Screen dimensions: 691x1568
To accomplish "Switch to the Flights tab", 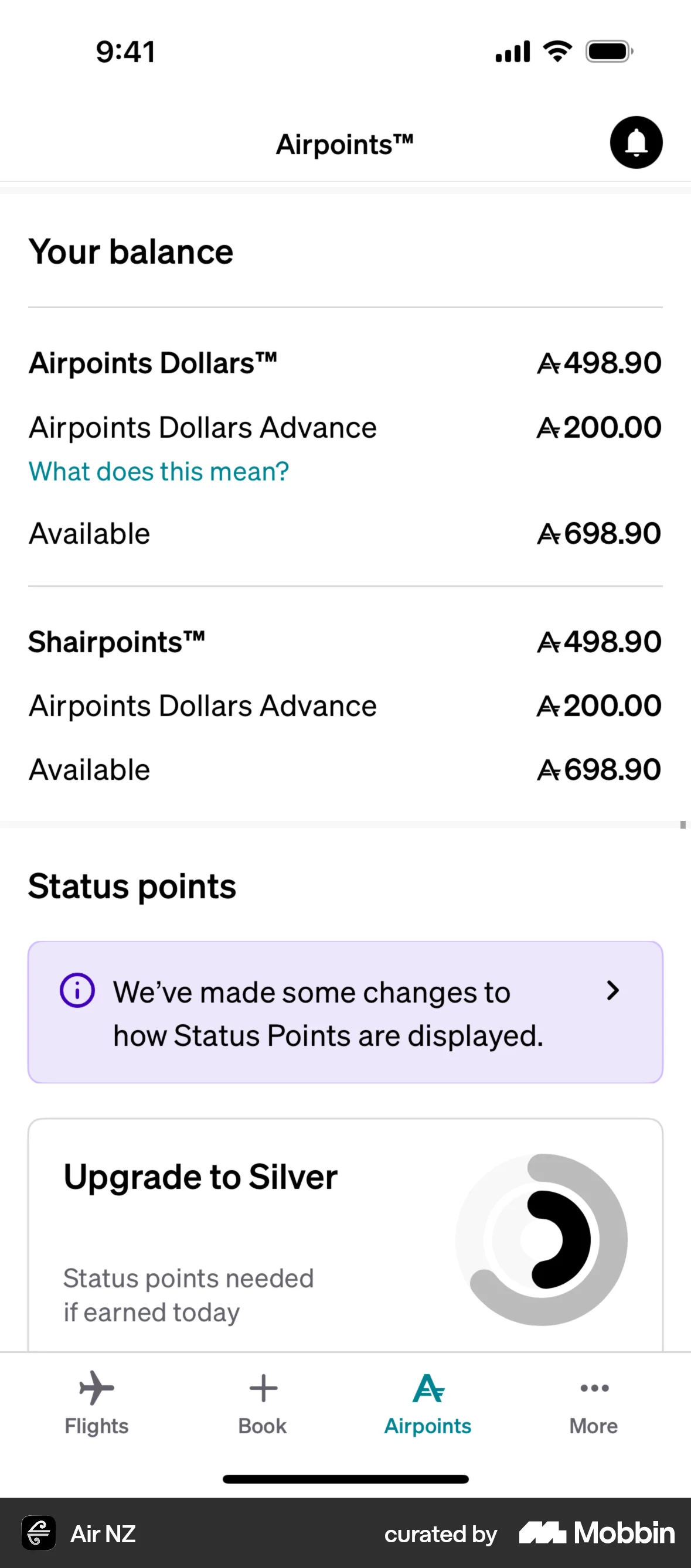I will point(96,1406).
